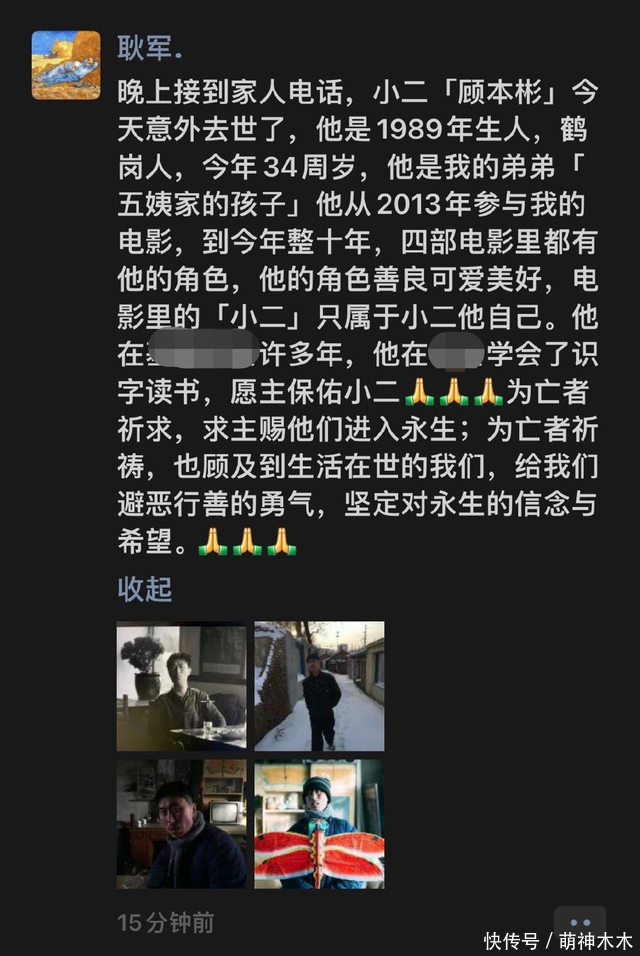
Task: Open 耿军's profile avatar
Action: 66,65
